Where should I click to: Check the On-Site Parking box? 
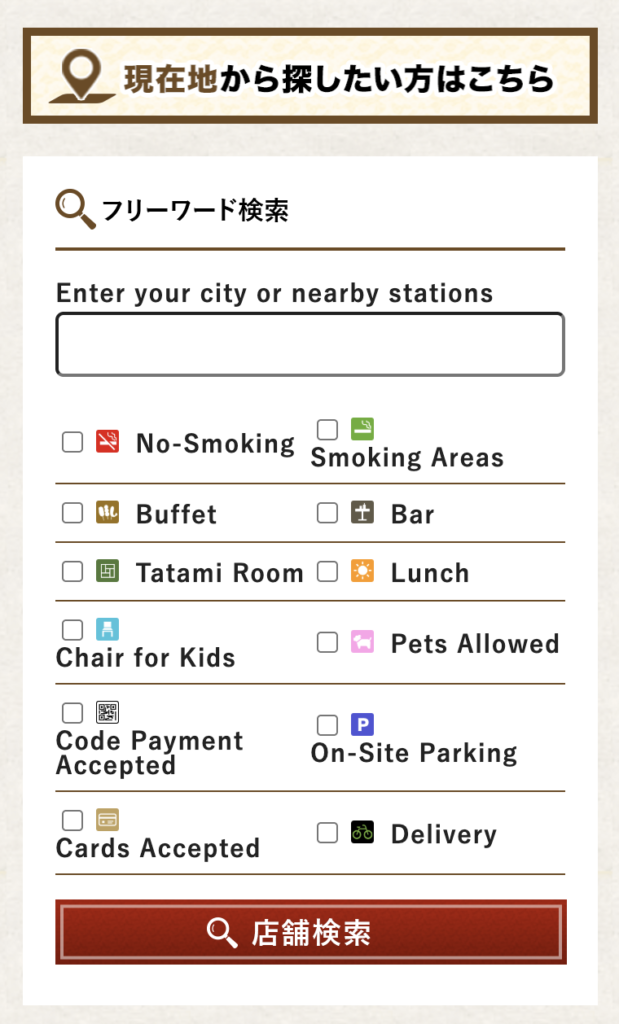327,725
